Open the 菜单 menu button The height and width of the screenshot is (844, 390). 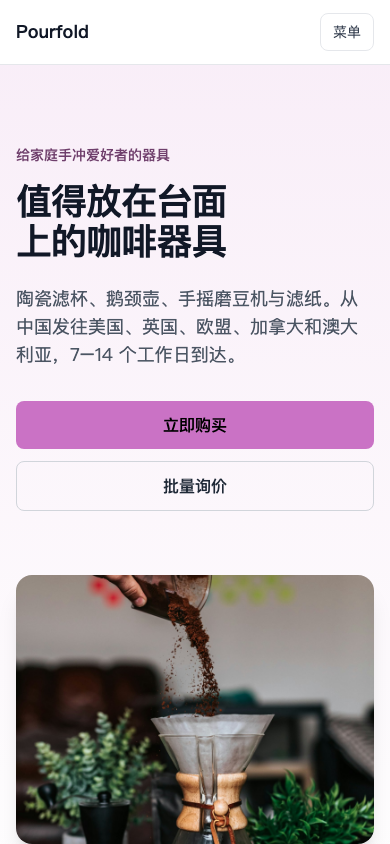[347, 32]
